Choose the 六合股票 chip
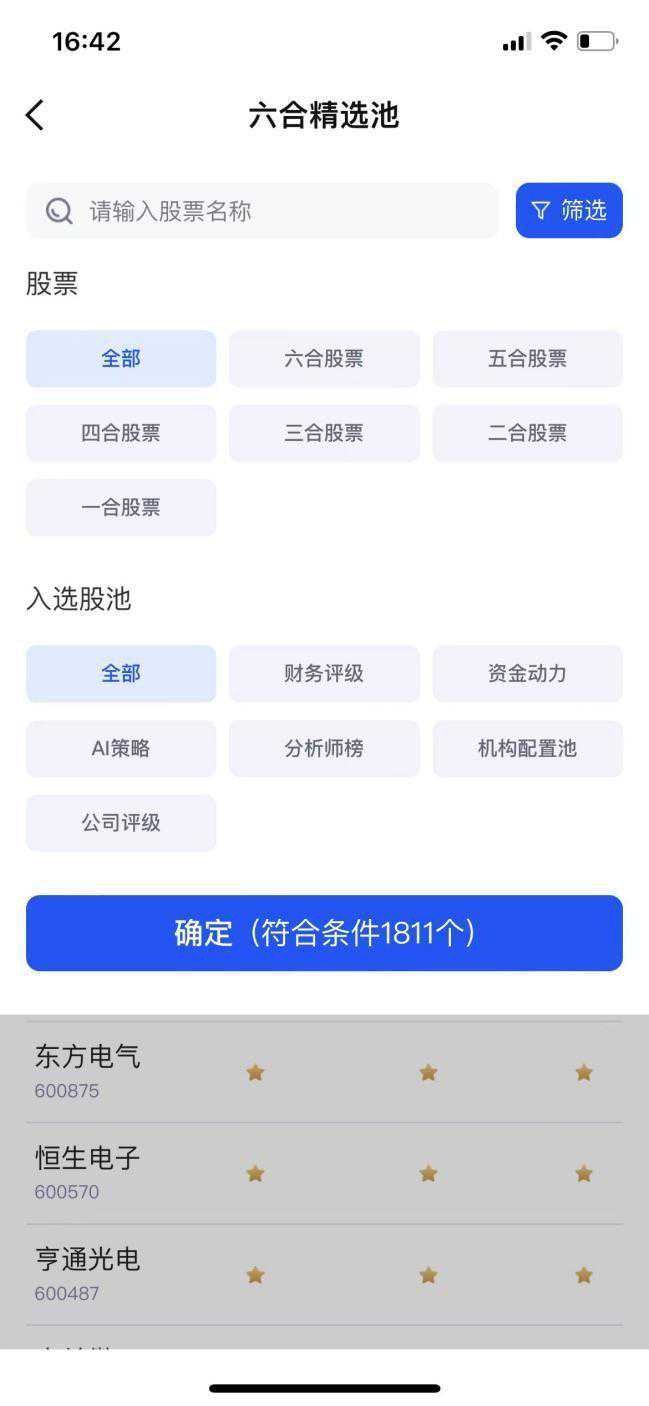 pyautogui.click(x=324, y=359)
